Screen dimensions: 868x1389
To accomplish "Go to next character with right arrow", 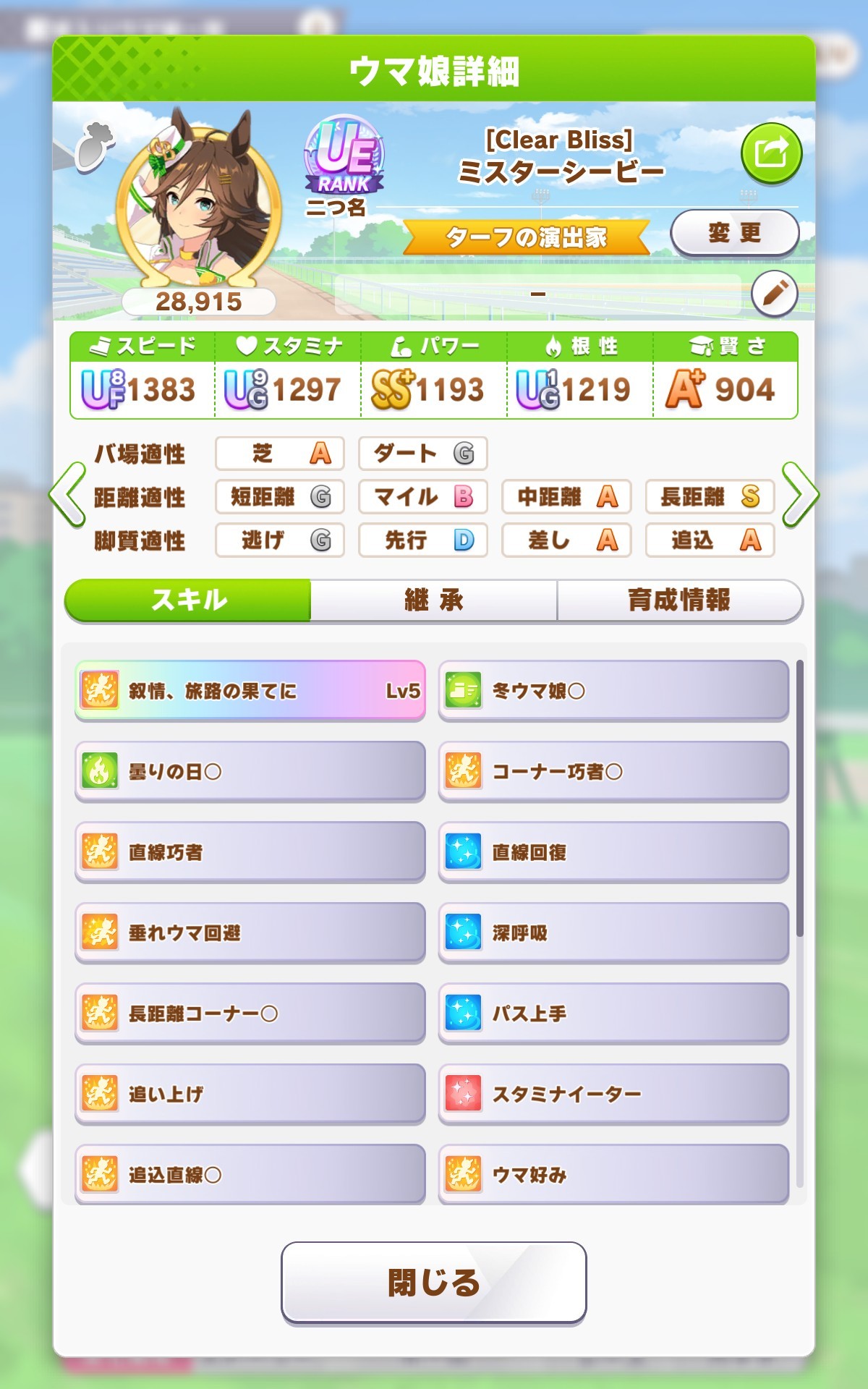I will 800,495.
